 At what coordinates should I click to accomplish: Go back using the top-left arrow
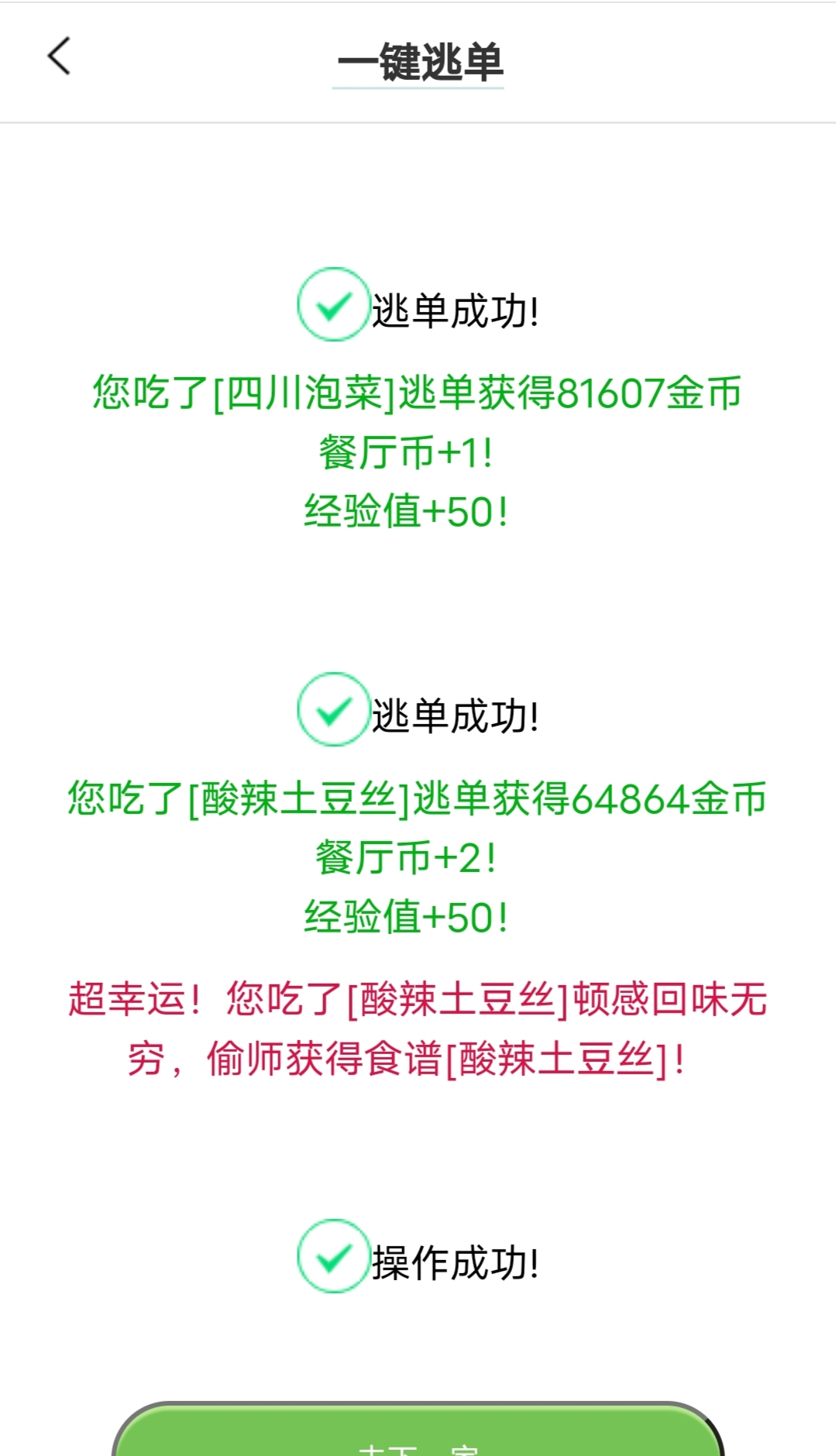point(59,57)
